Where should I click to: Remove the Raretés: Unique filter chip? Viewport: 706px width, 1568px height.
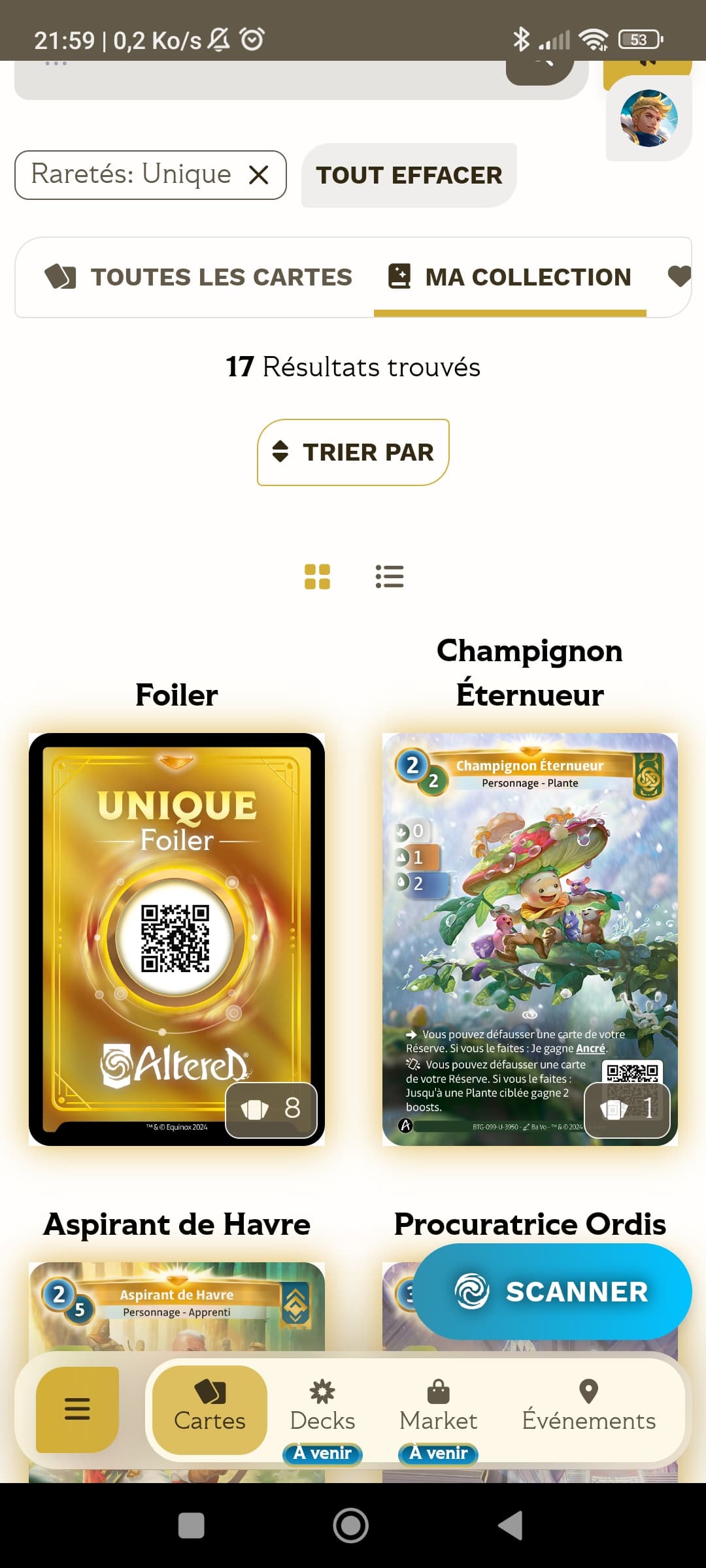pyautogui.click(x=259, y=174)
